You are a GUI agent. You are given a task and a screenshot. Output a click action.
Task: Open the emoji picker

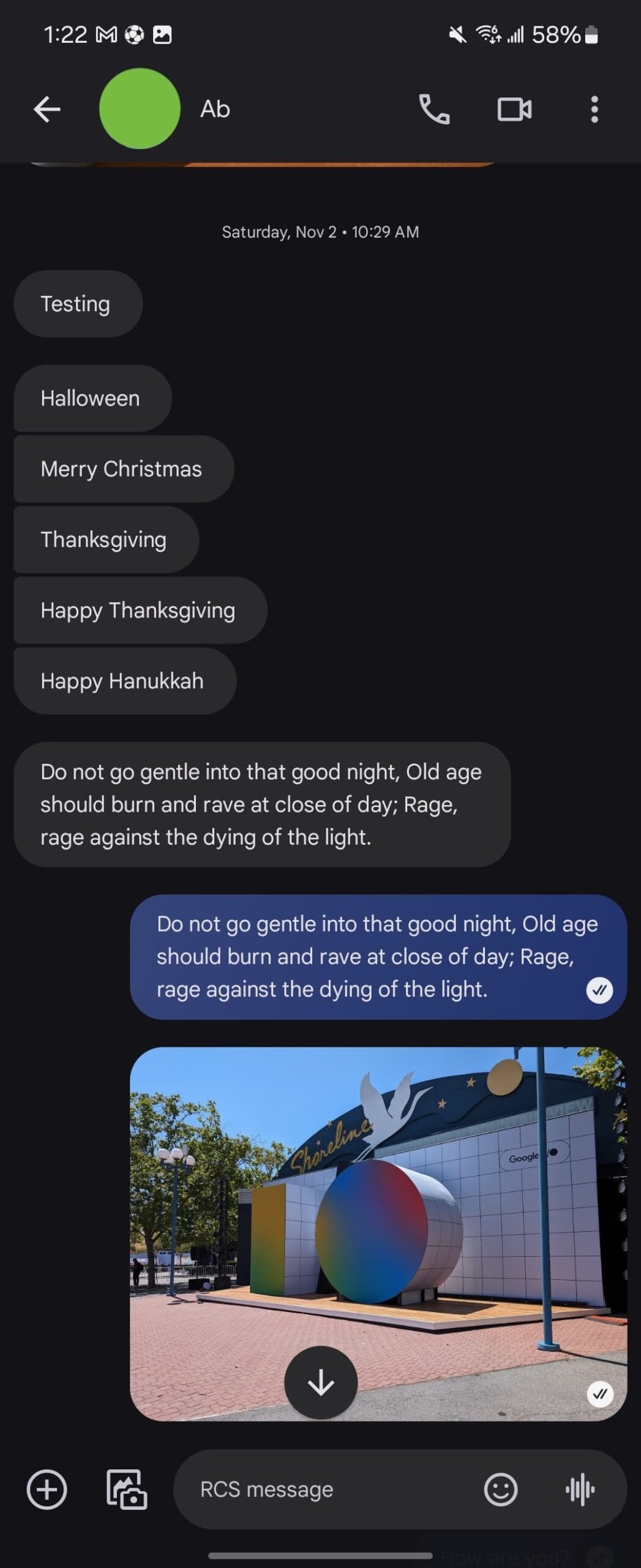pos(500,1489)
